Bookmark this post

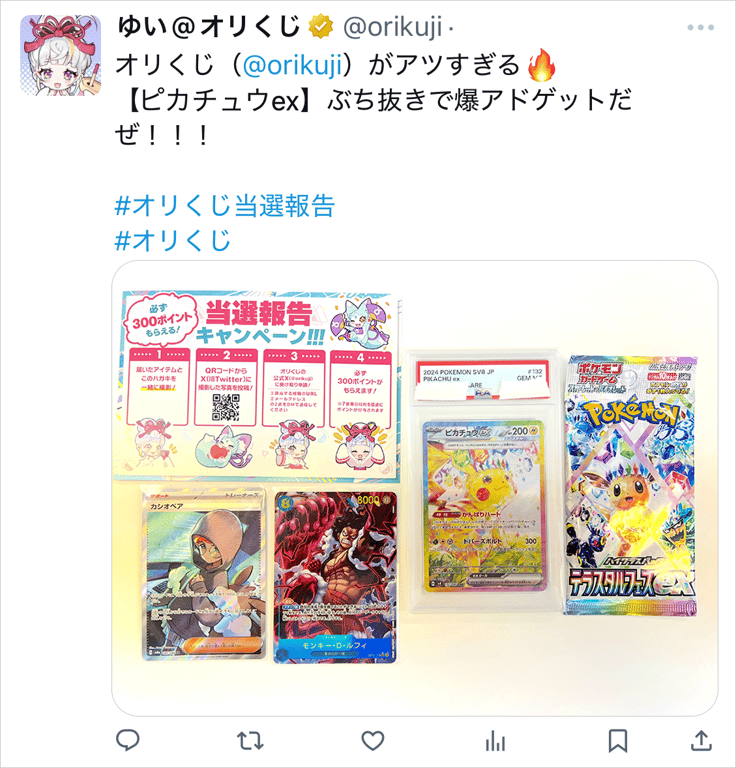(x=618, y=740)
